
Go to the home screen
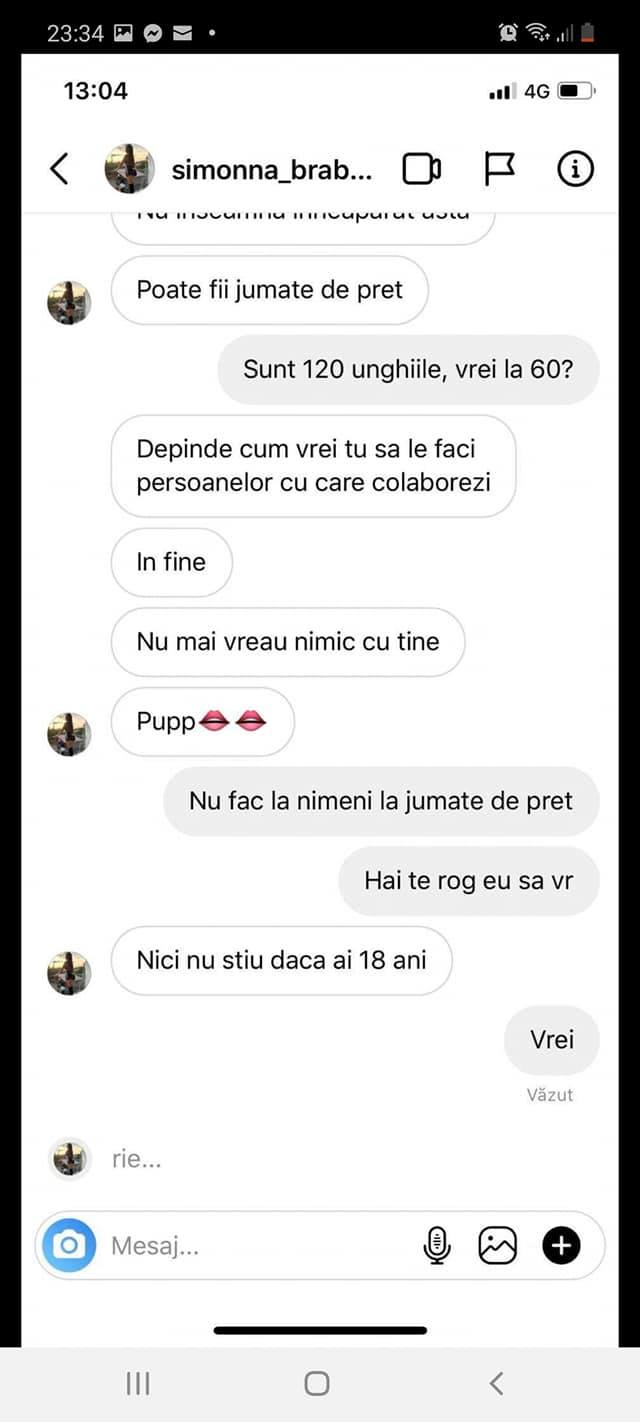click(x=317, y=1383)
